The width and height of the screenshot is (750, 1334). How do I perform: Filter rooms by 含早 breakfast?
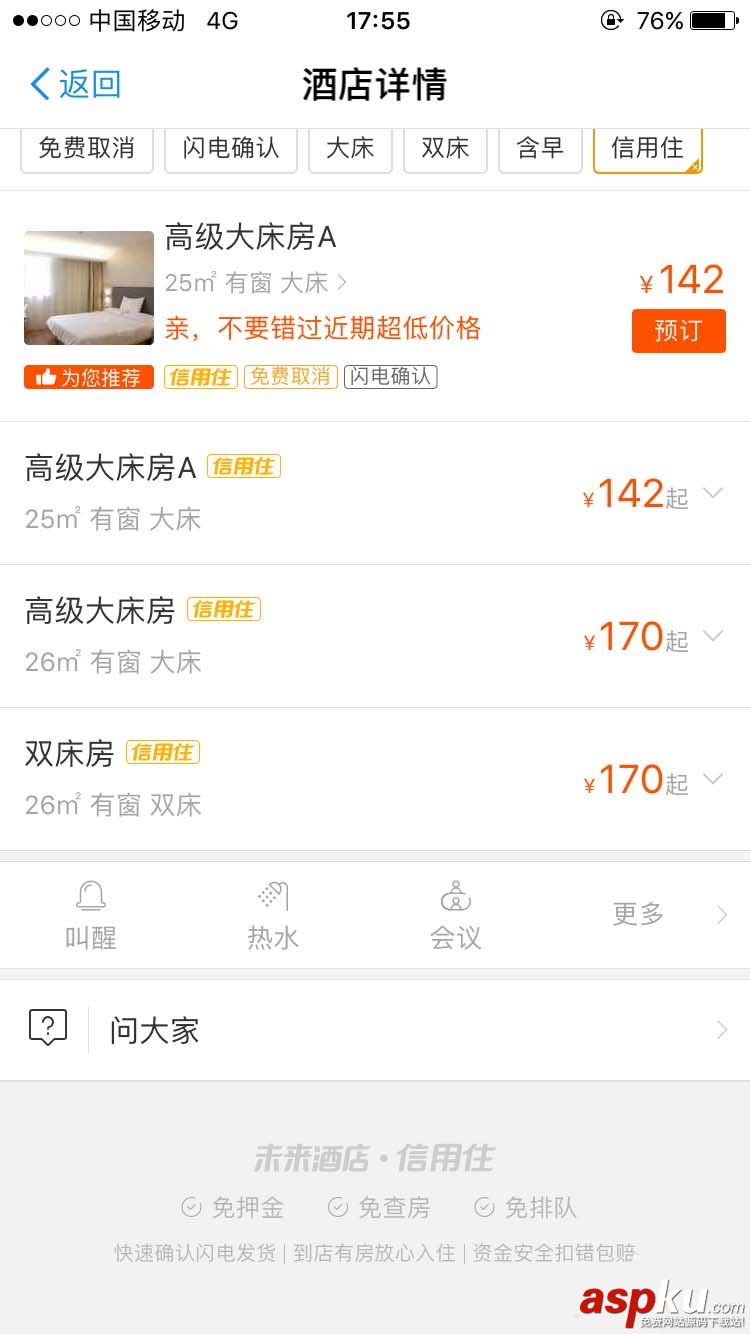(x=540, y=149)
